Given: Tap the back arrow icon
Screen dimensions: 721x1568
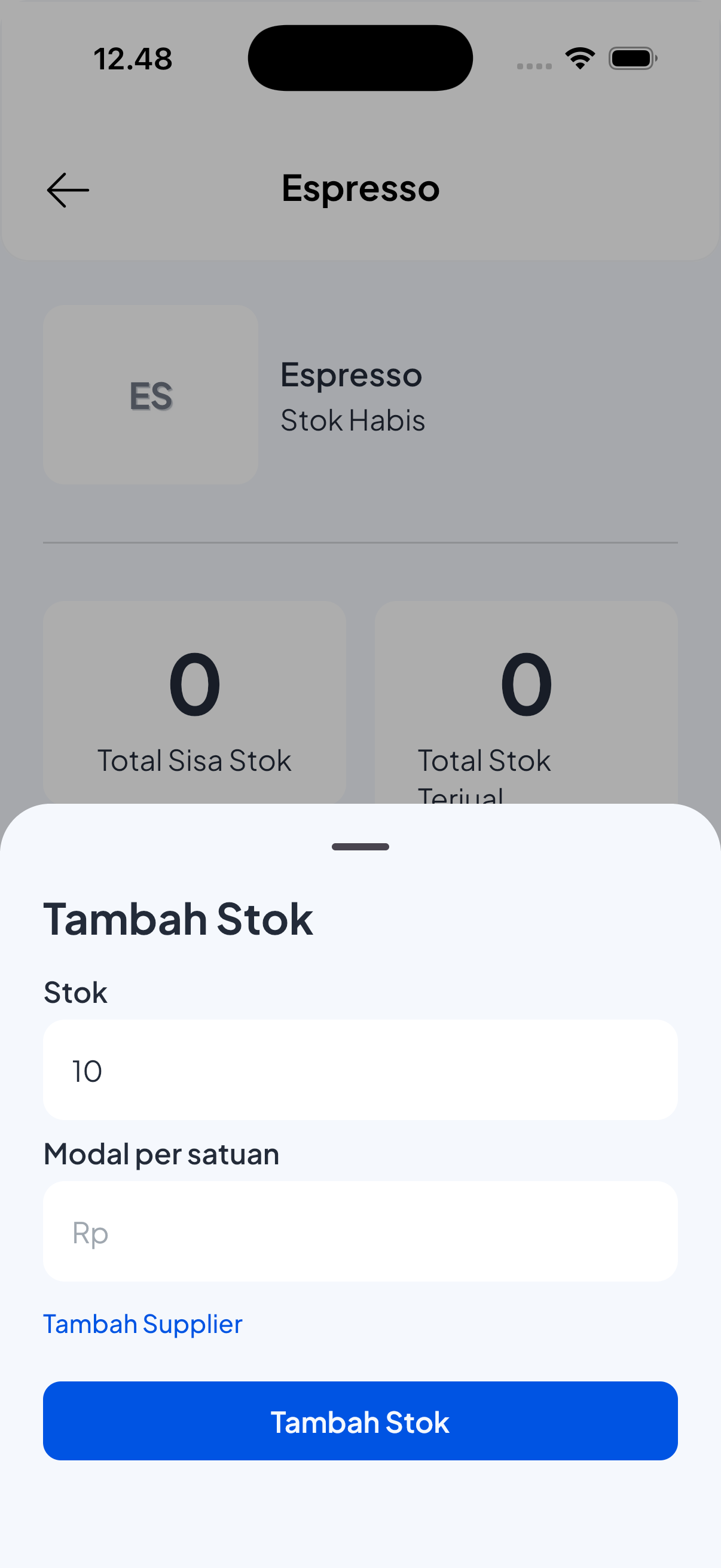Looking at the screenshot, I should [x=67, y=190].
